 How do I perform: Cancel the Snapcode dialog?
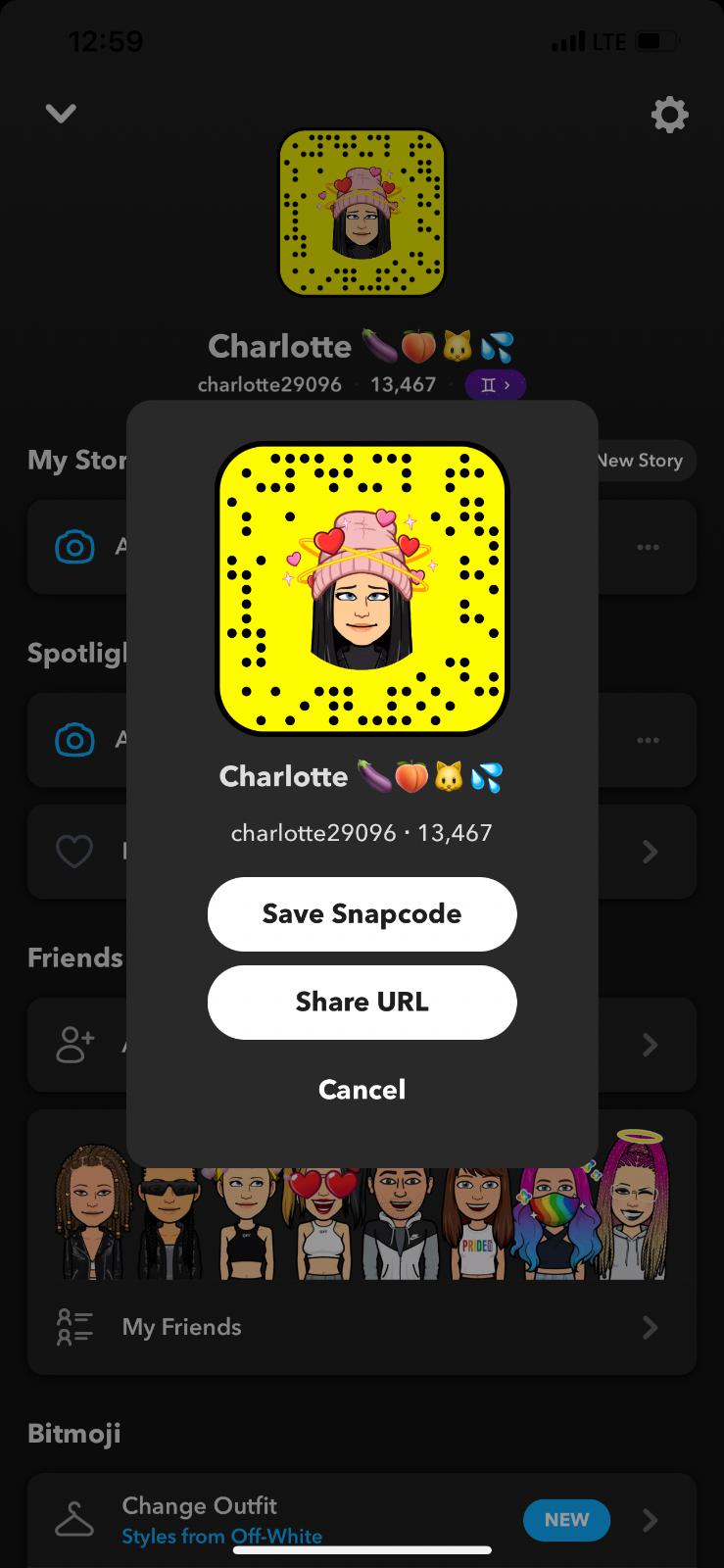tap(362, 1089)
